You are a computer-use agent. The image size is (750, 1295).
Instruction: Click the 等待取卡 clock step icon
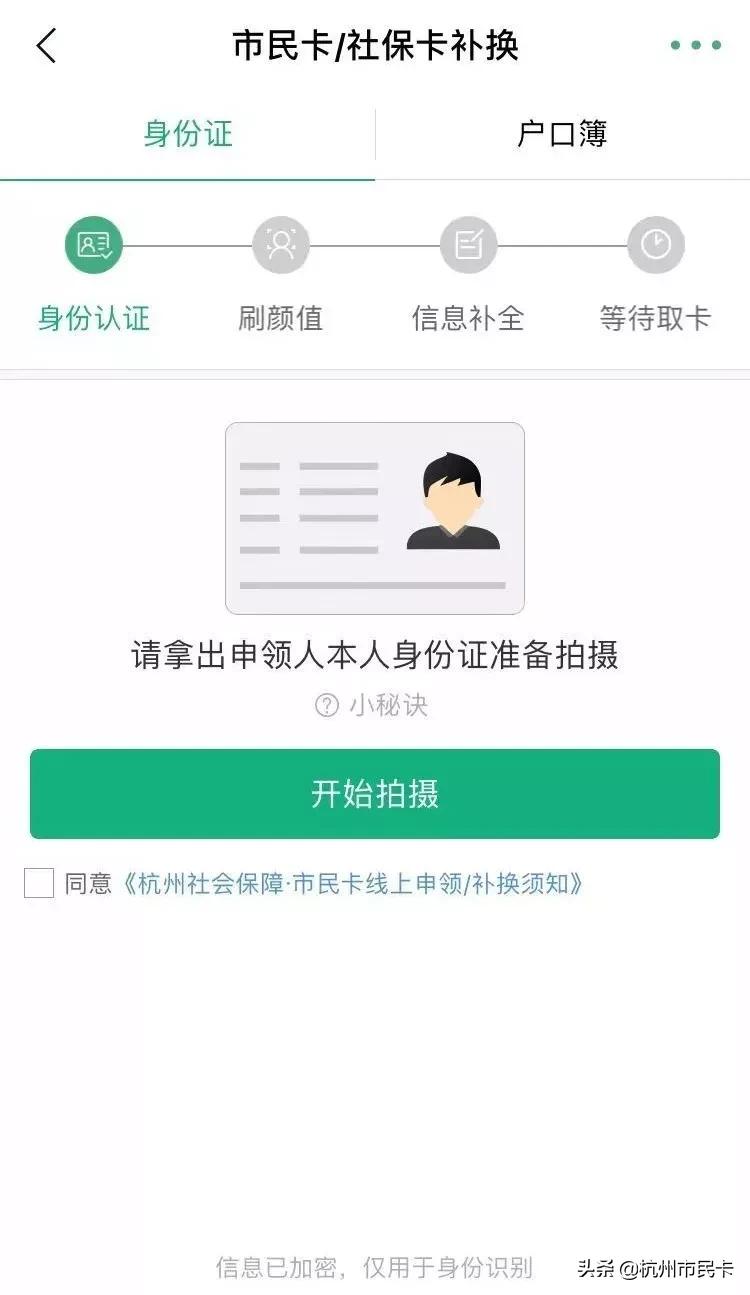[x=655, y=244]
